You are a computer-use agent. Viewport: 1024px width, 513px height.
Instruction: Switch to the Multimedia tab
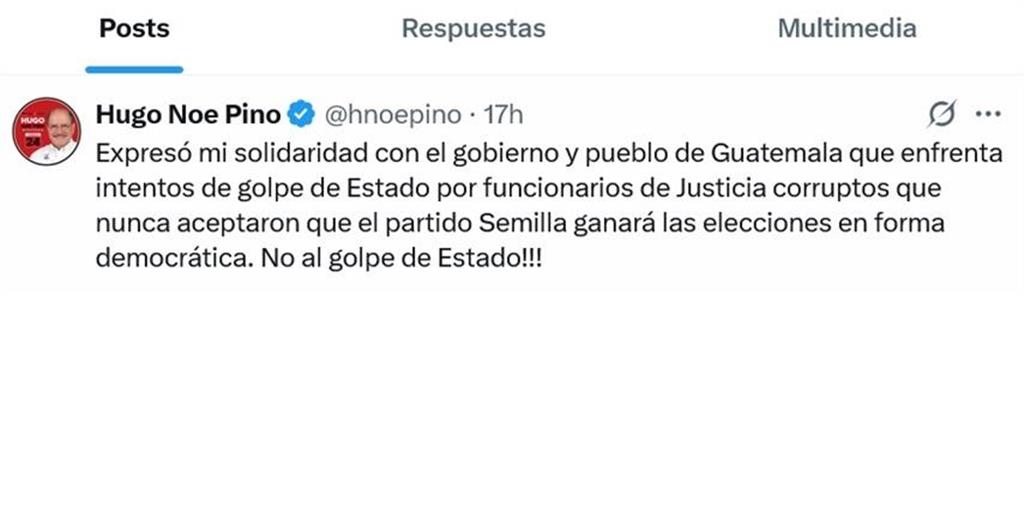pyautogui.click(x=846, y=28)
